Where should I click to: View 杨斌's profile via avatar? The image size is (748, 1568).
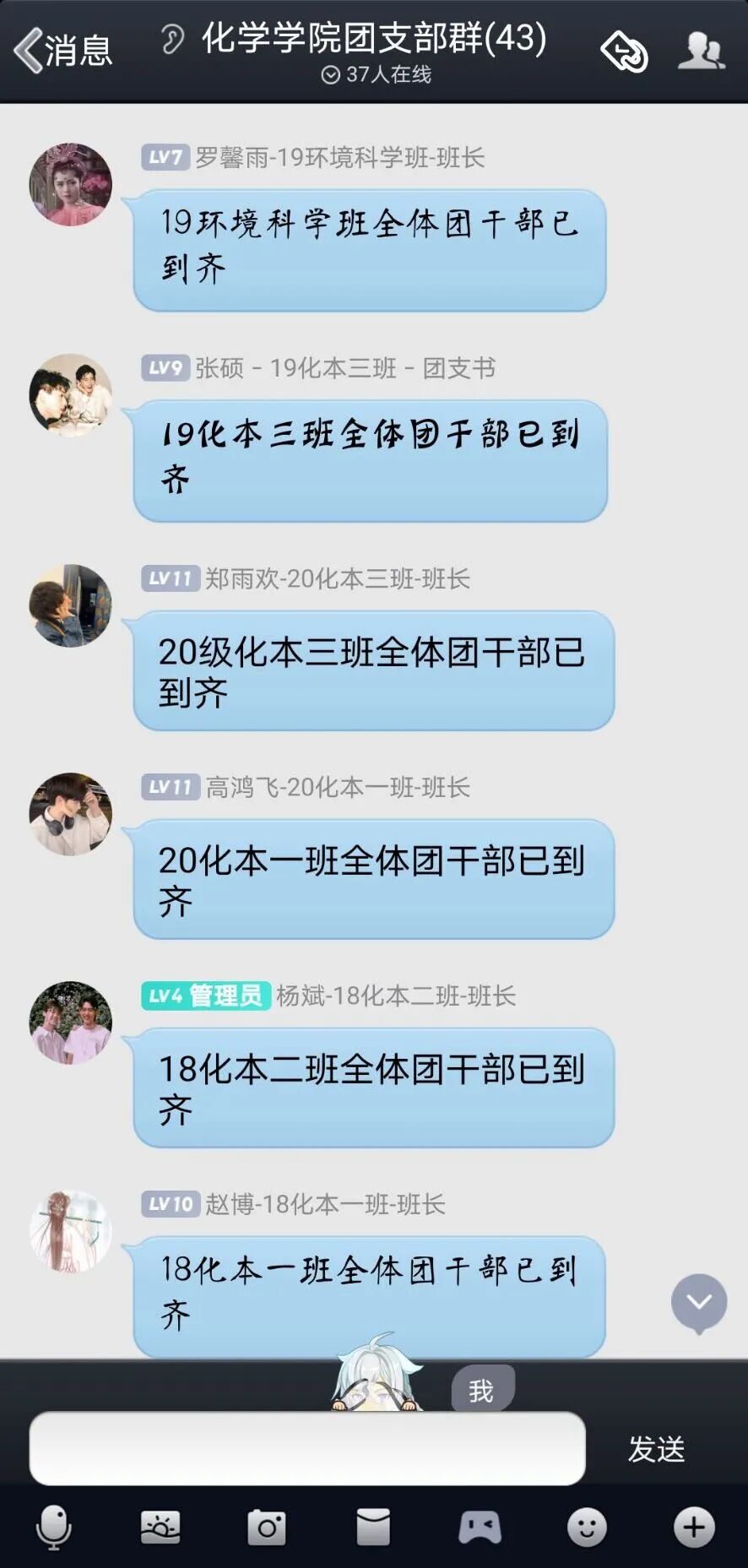pyautogui.click(x=71, y=1023)
